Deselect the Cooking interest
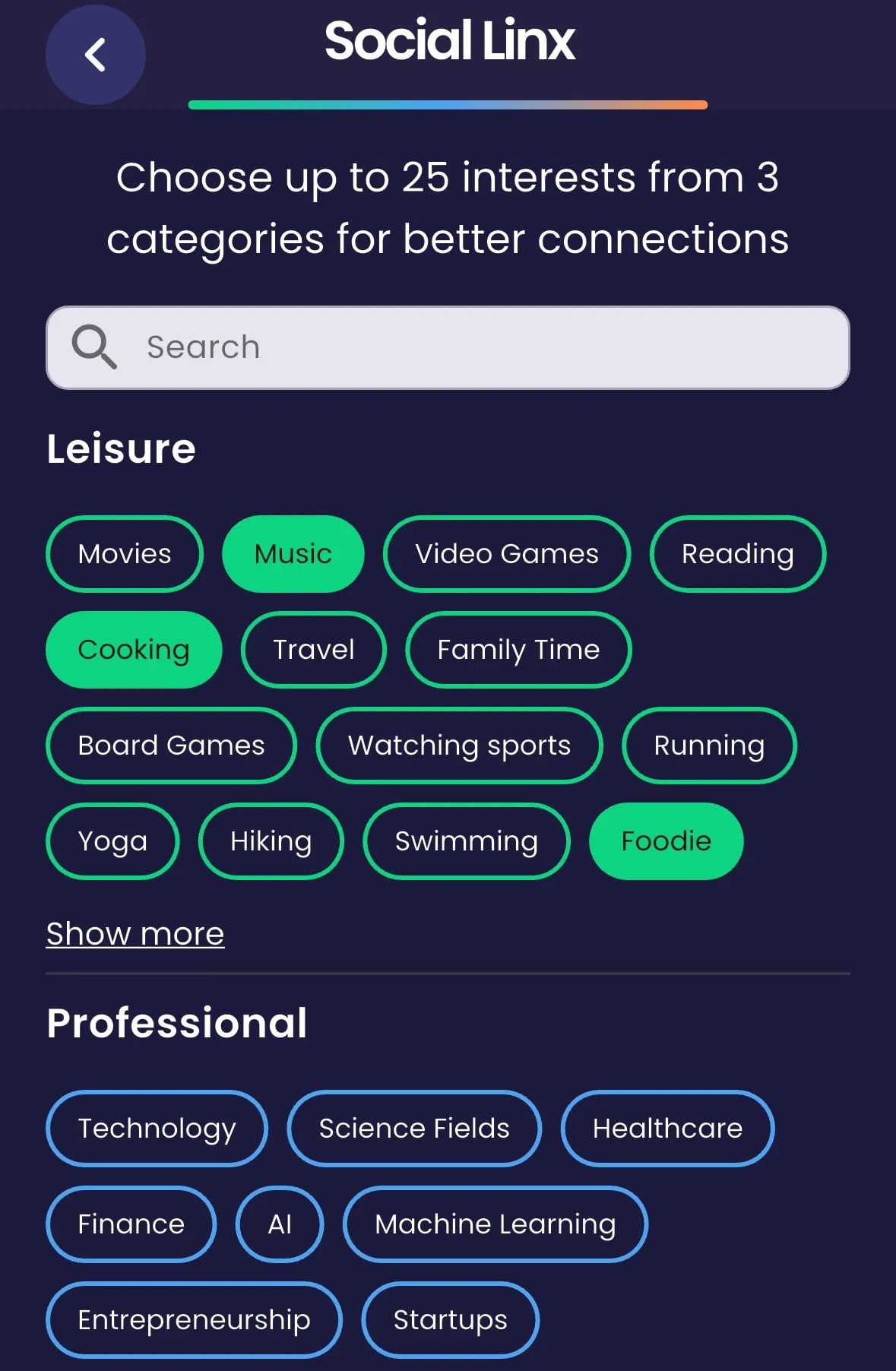 pyautogui.click(x=134, y=650)
